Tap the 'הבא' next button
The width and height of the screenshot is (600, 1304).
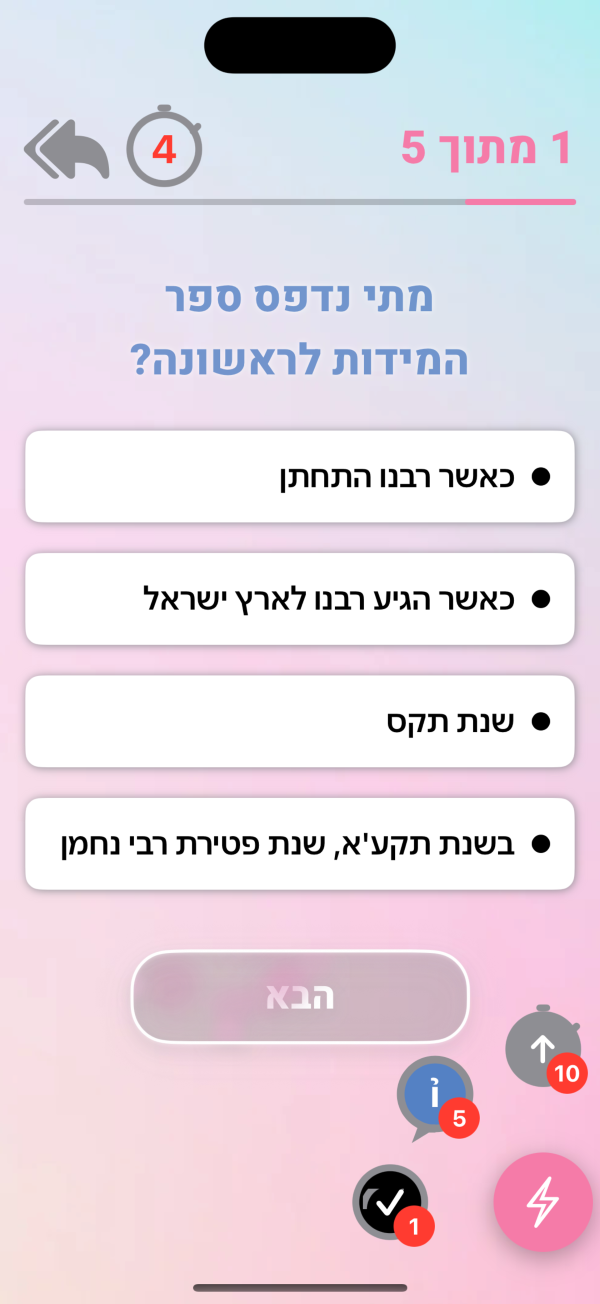(300, 996)
